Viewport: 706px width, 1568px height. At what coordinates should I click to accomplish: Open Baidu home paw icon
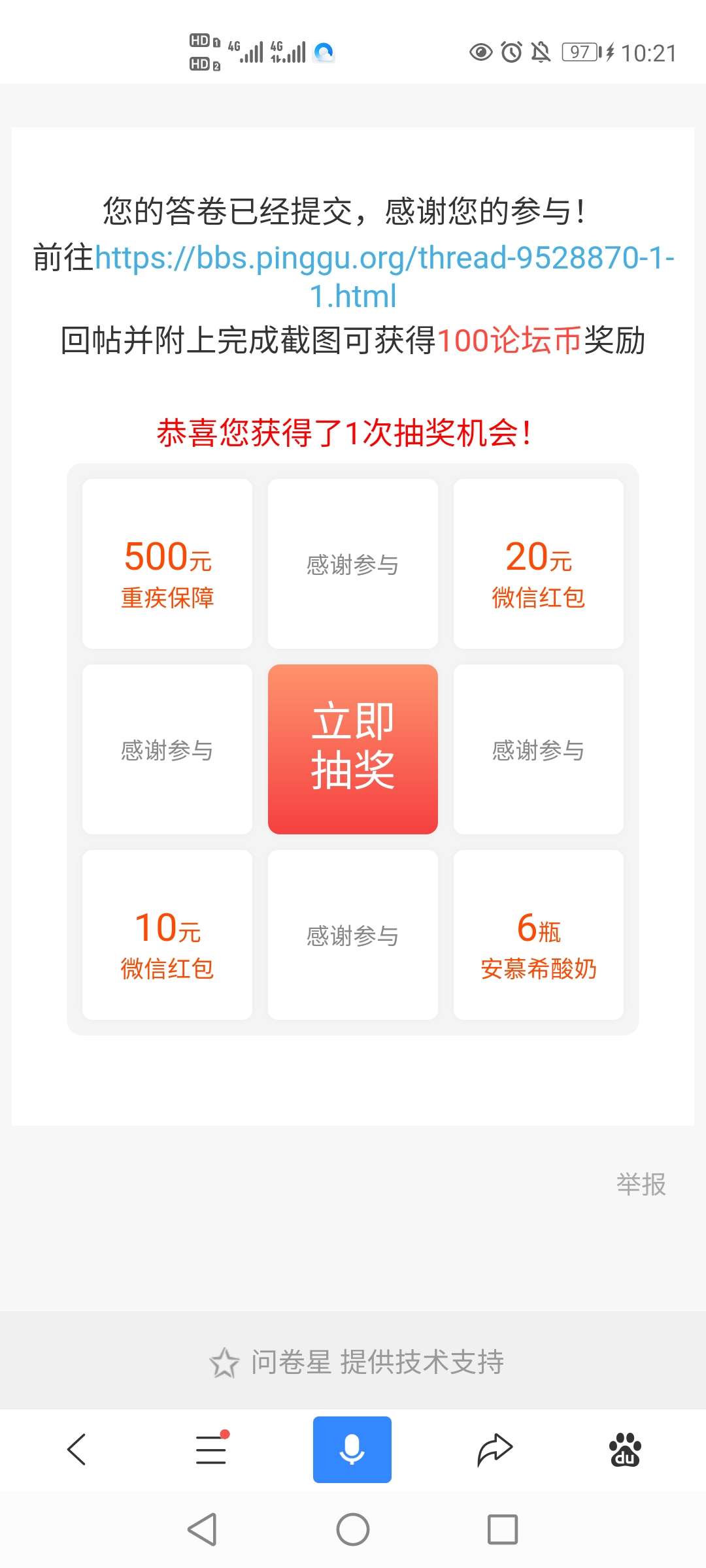click(625, 1449)
